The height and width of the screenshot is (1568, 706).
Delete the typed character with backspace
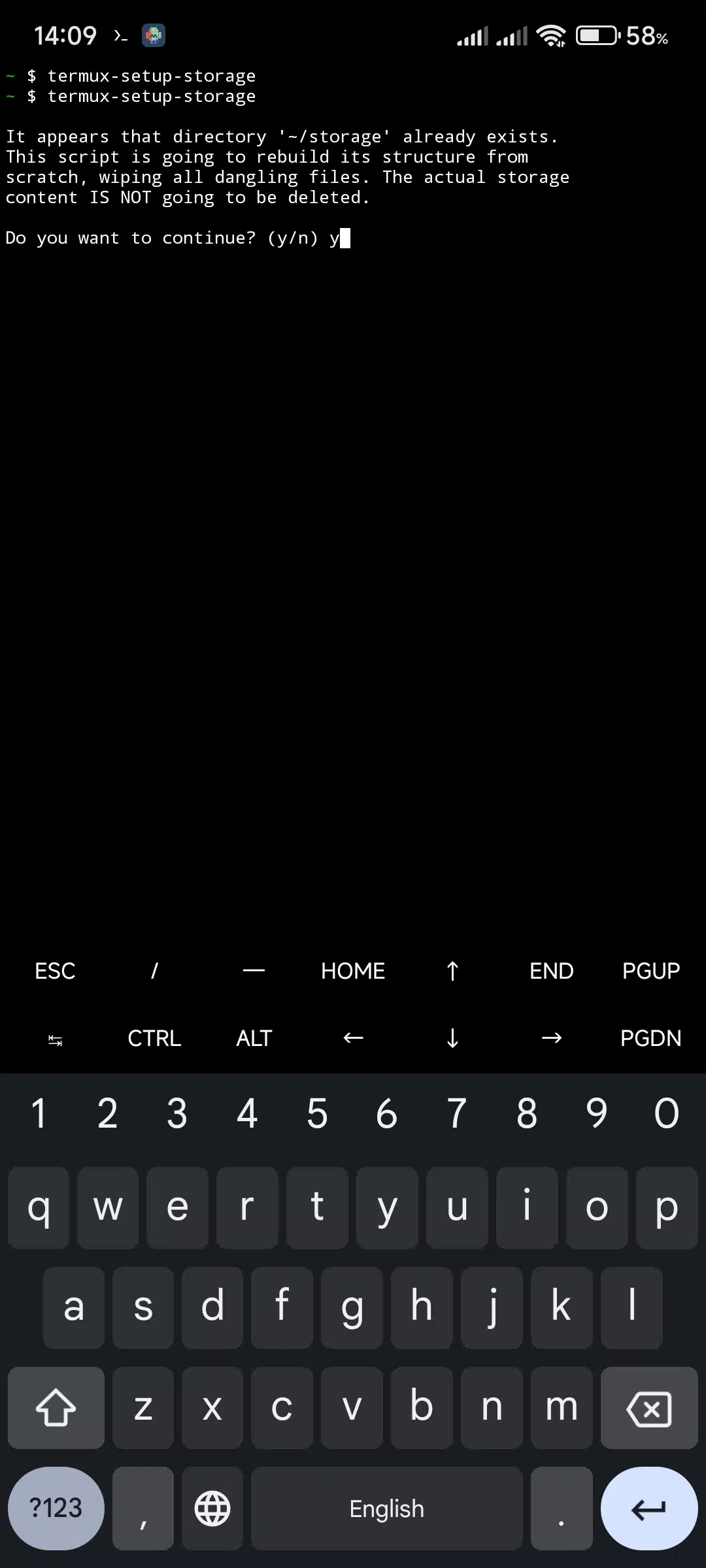(x=648, y=1408)
